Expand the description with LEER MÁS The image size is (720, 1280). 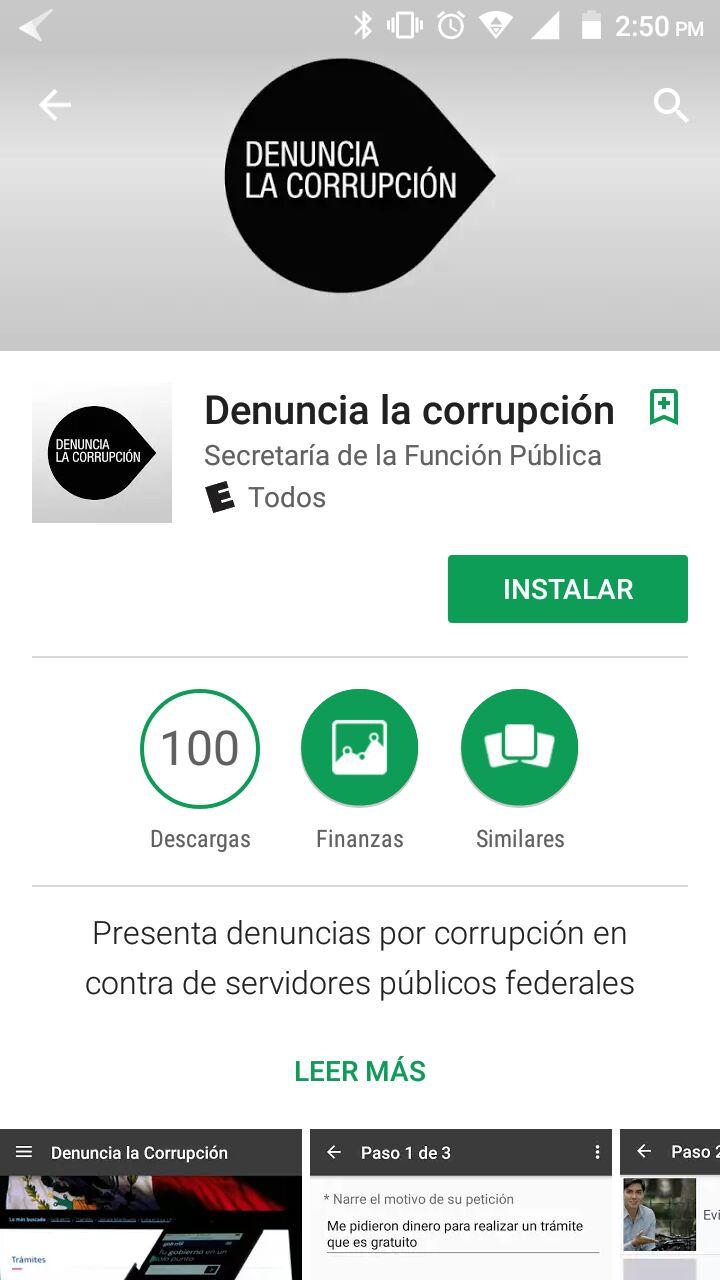[x=360, y=1071]
